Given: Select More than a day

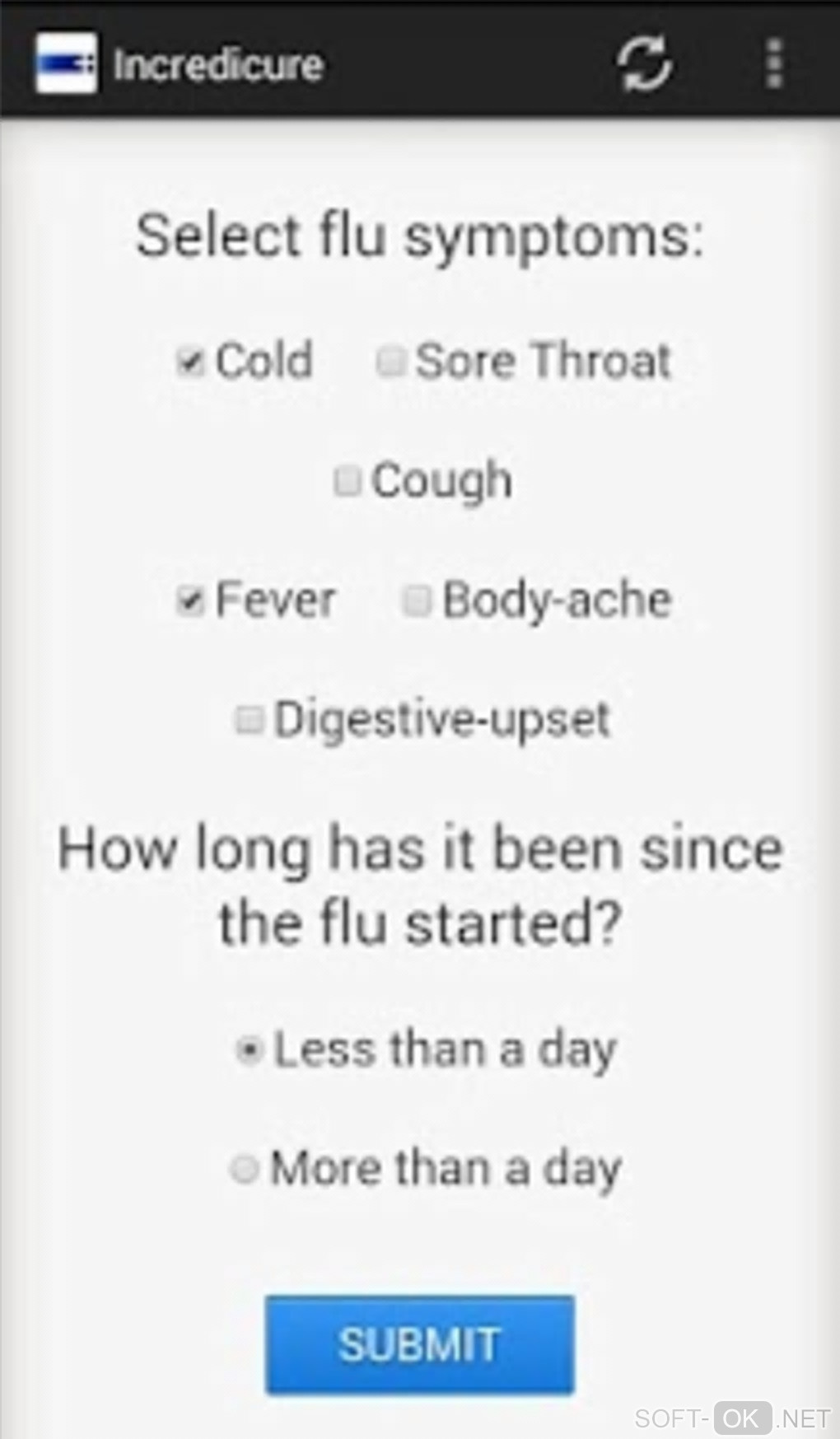Looking at the screenshot, I should 245,1168.
